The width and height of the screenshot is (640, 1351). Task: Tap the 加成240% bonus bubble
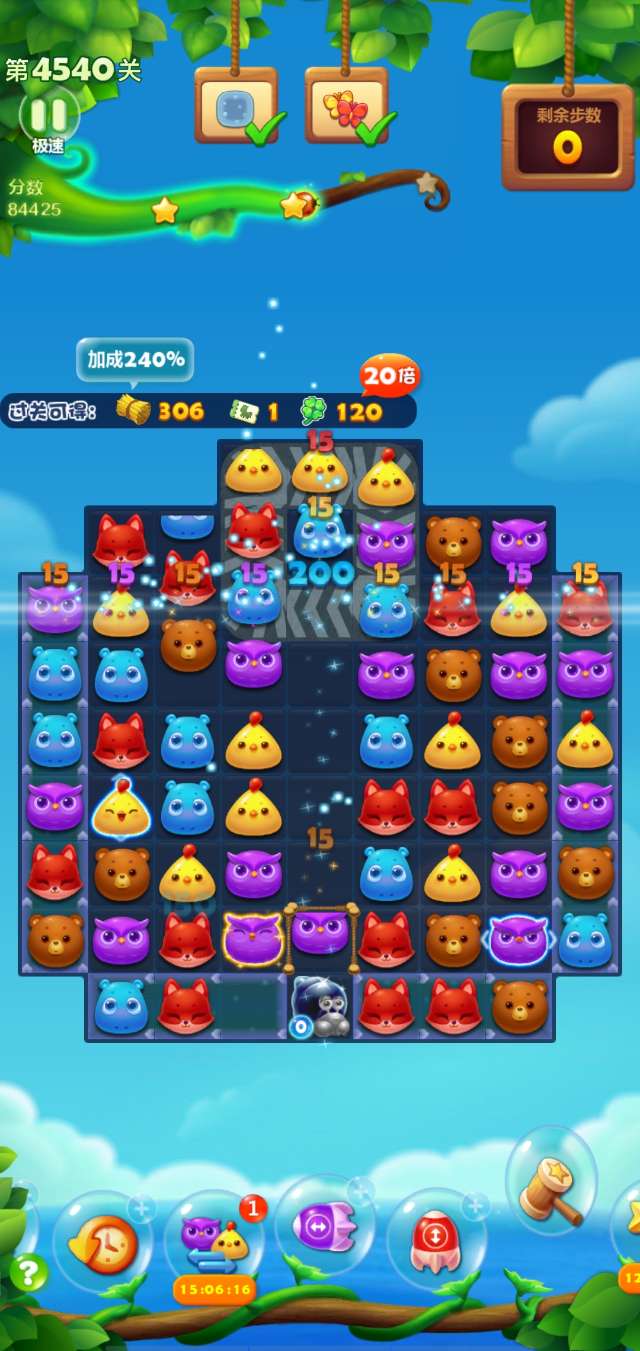[135, 360]
